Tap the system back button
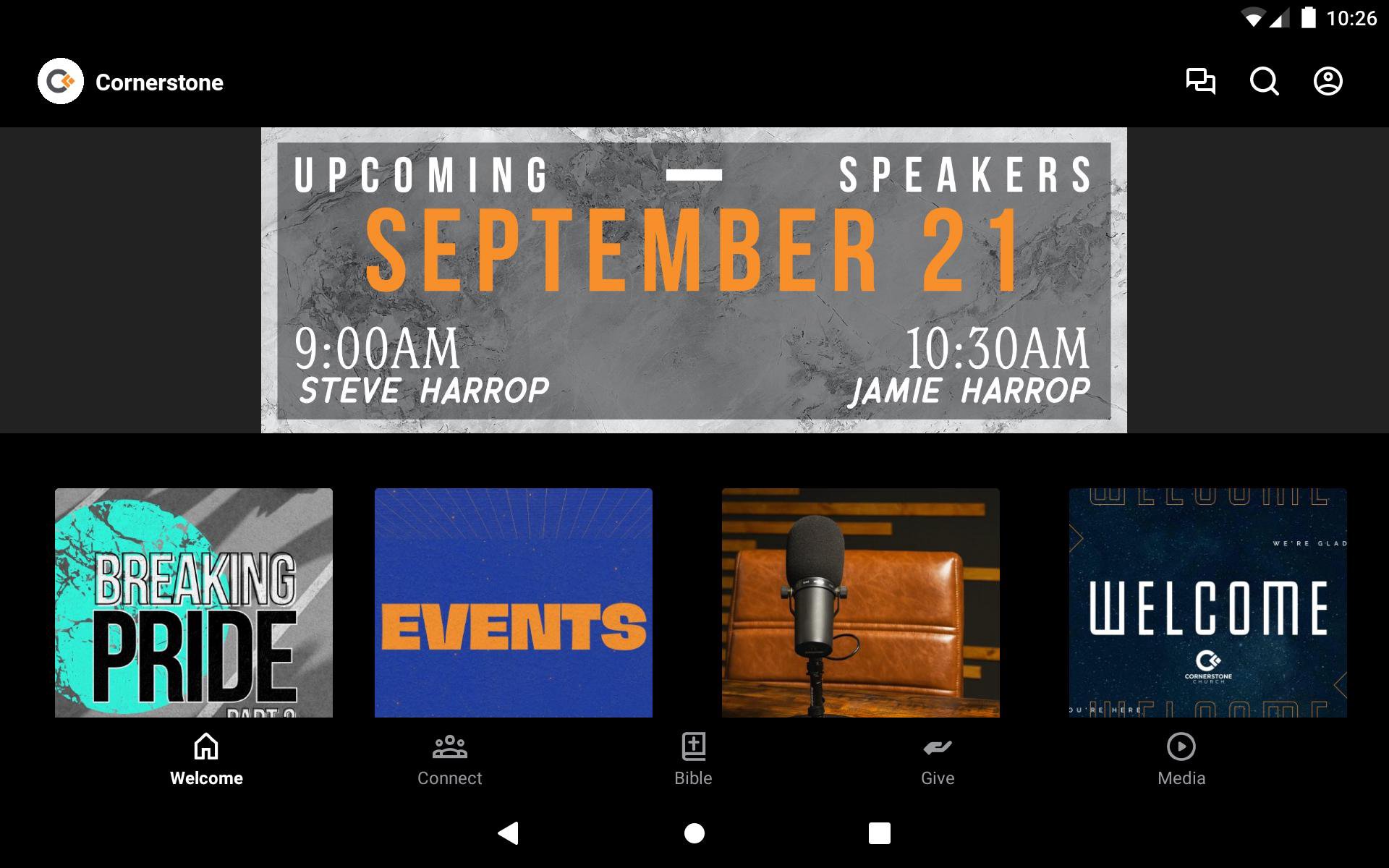This screenshot has width=1389, height=868. pyautogui.click(x=509, y=833)
